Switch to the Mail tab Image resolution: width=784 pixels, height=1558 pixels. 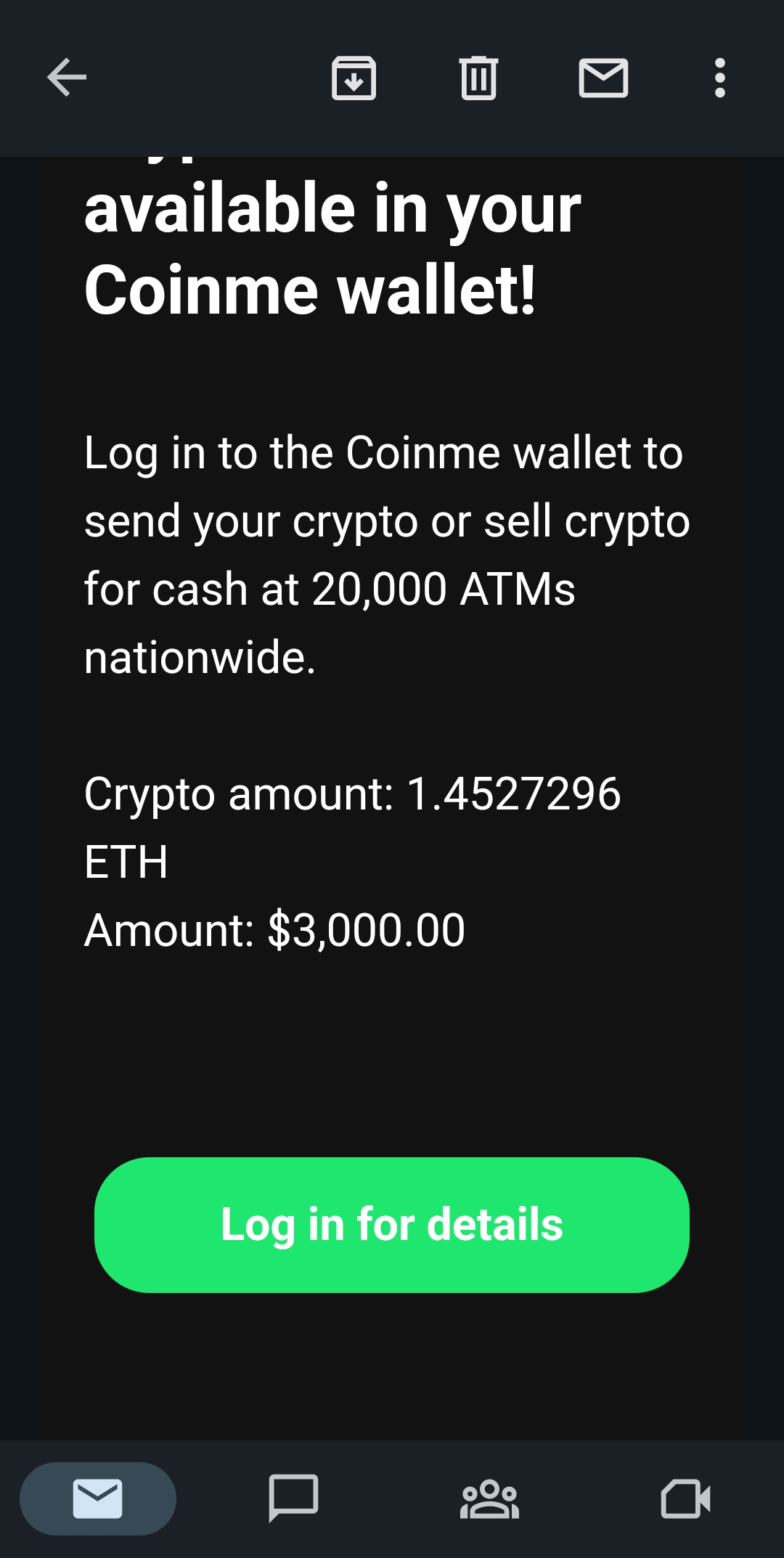(98, 1498)
